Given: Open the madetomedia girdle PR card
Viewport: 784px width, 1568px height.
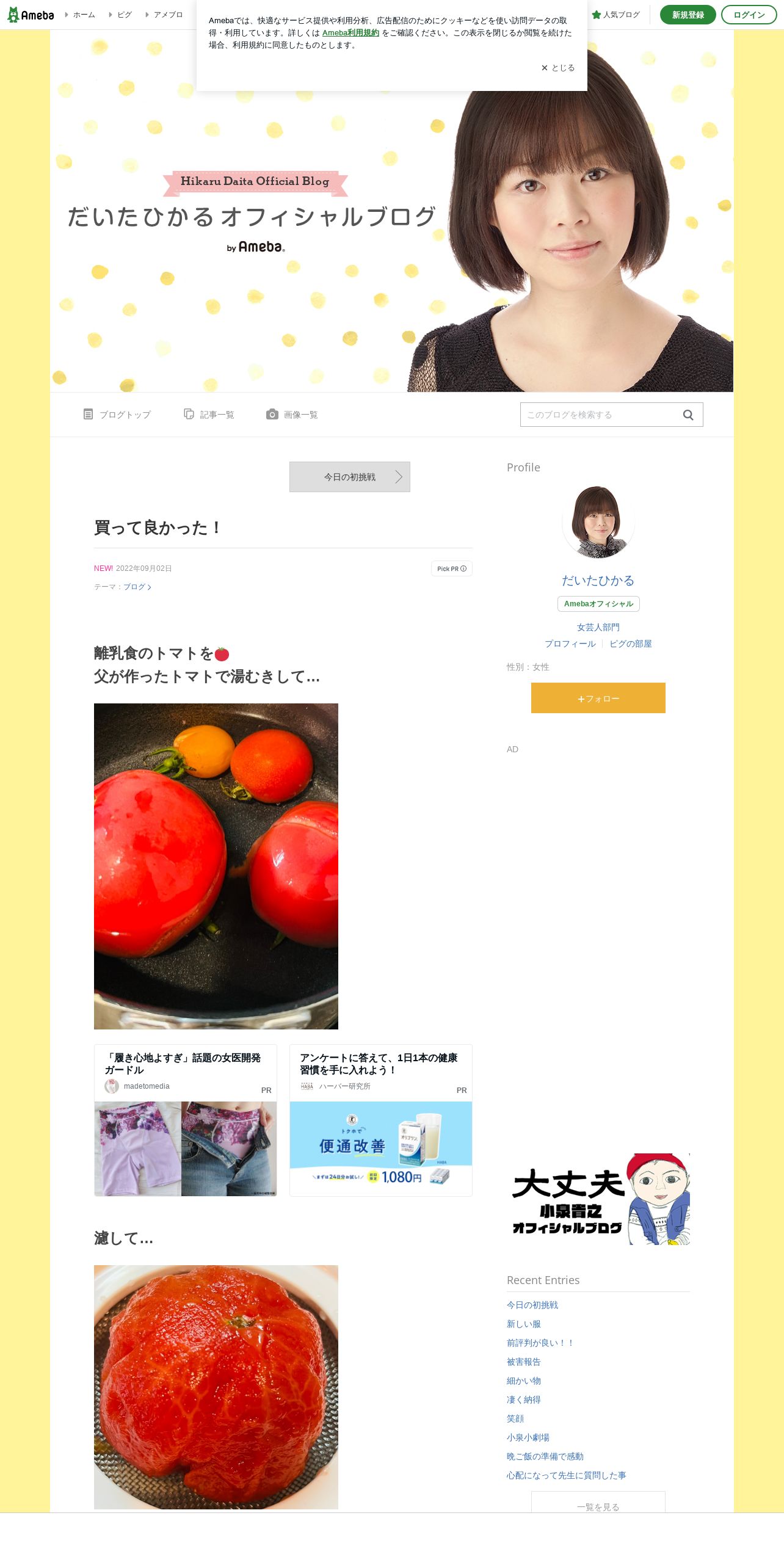Looking at the screenshot, I should tap(186, 1120).
